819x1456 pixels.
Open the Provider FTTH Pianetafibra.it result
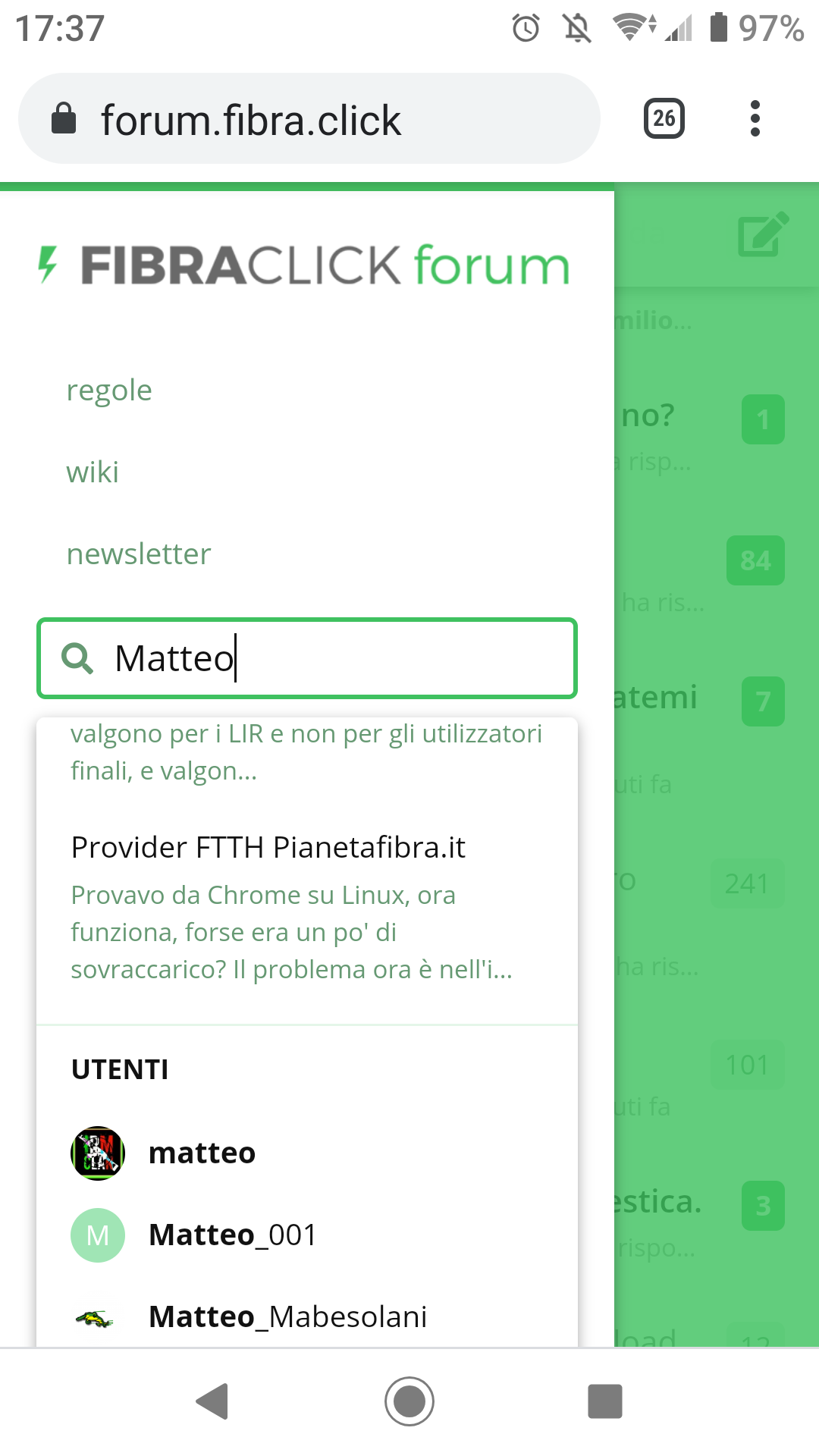[x=268, y=847]
